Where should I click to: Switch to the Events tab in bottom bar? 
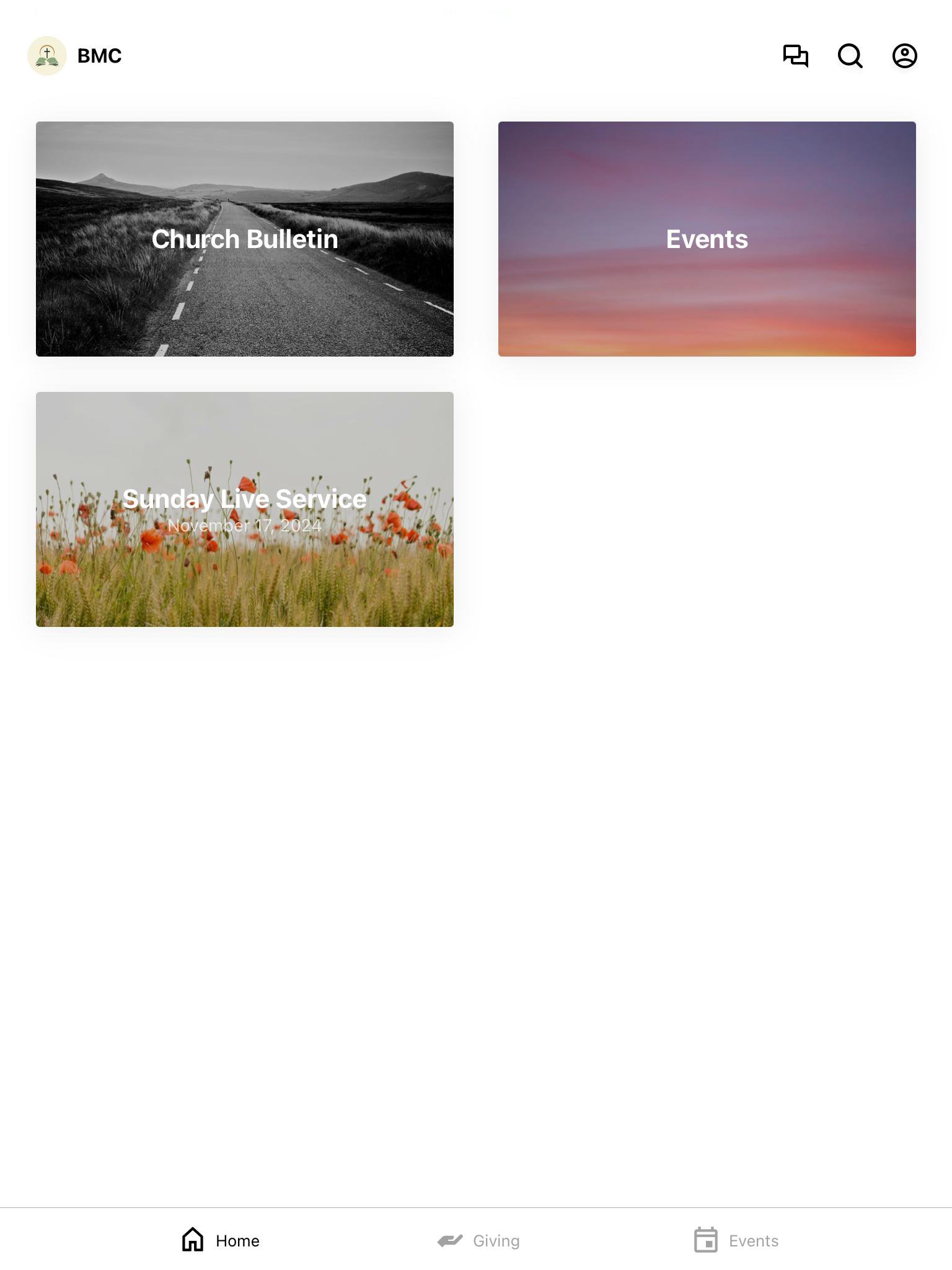point(736,1240)
